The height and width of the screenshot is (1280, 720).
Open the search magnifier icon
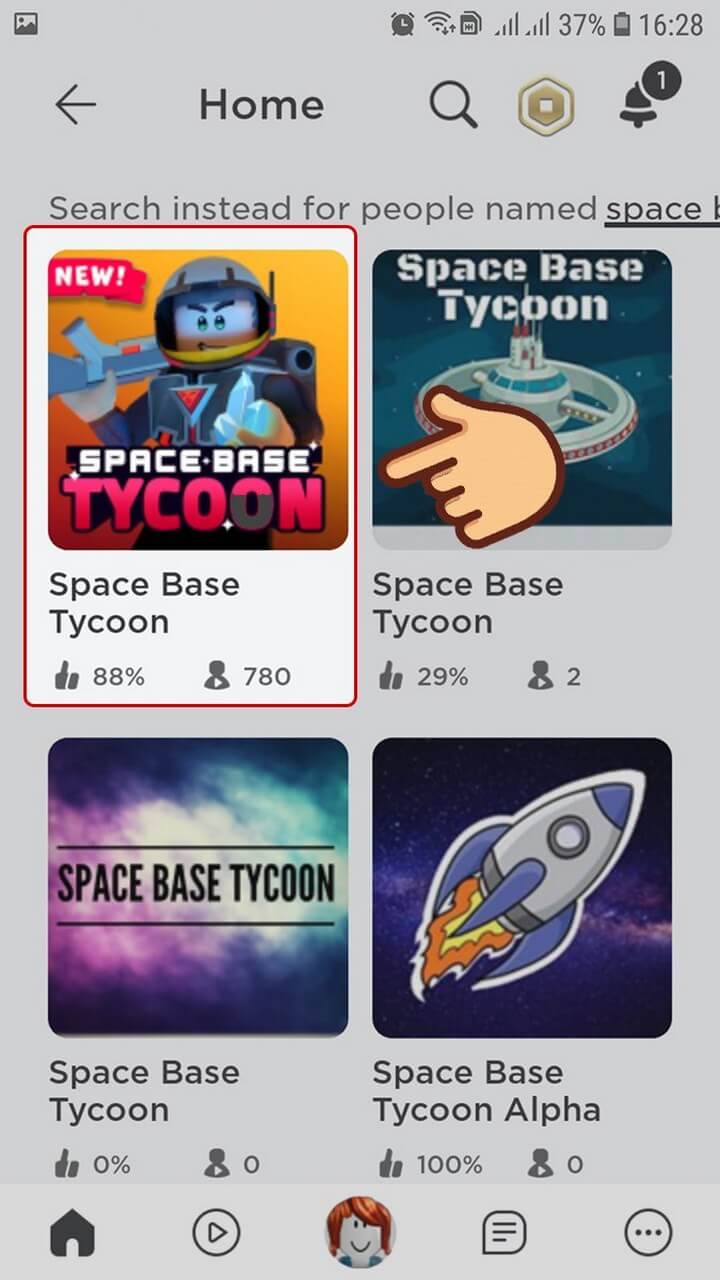[x=453, y=104]
